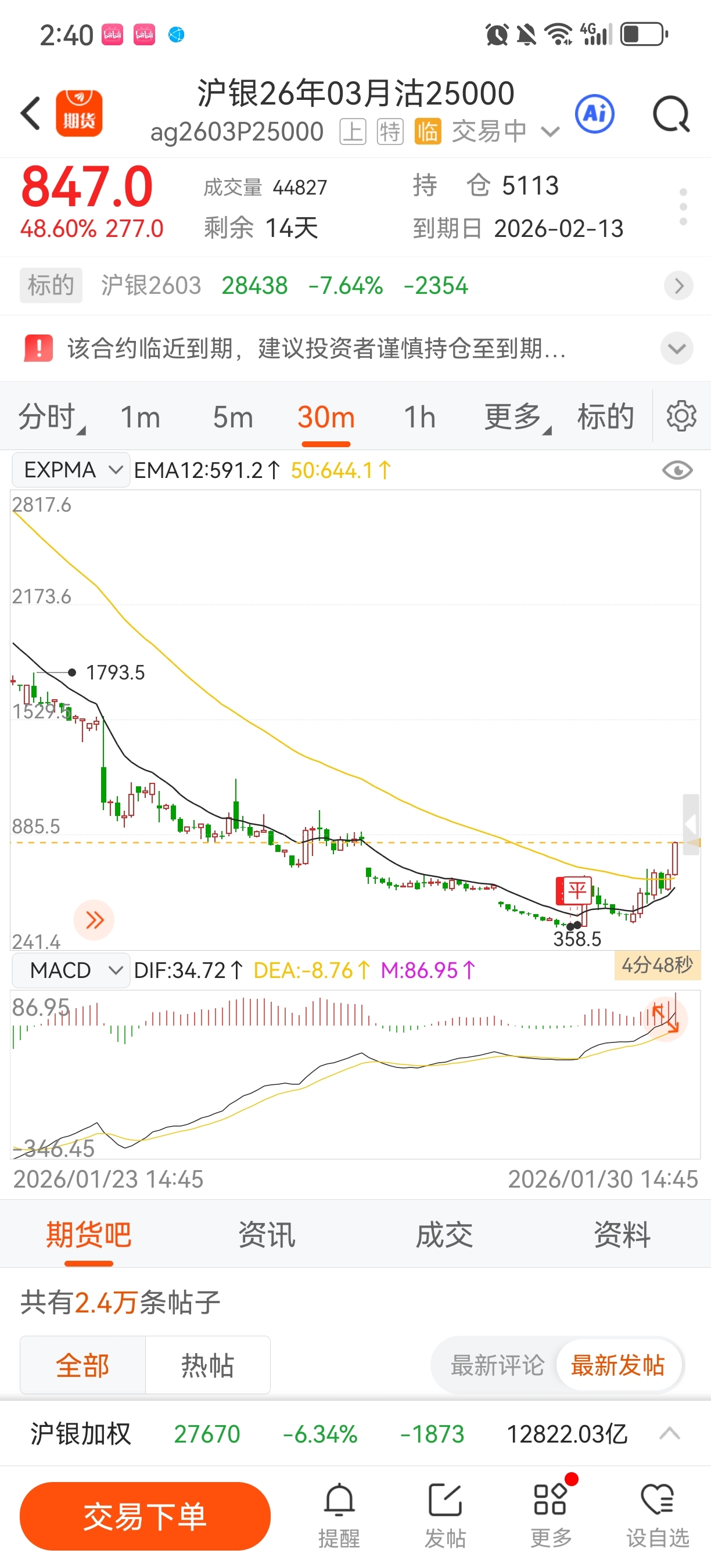The width and height of the screenshot is (711, 1568).
Task: Expand the near-expiry warning notice
Action: [676, 349]
